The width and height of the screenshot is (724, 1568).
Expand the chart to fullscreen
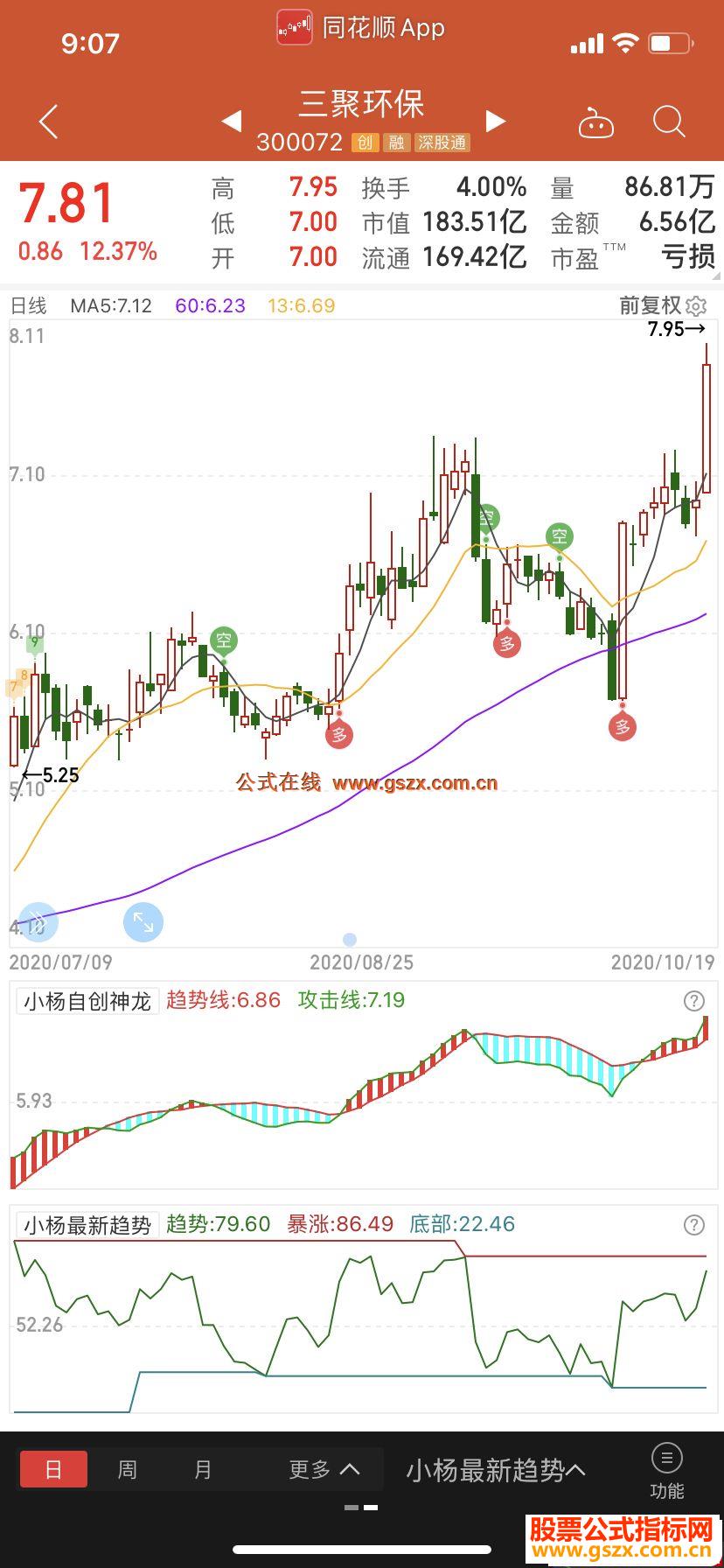pyautogui.click(x=143, y=922)
